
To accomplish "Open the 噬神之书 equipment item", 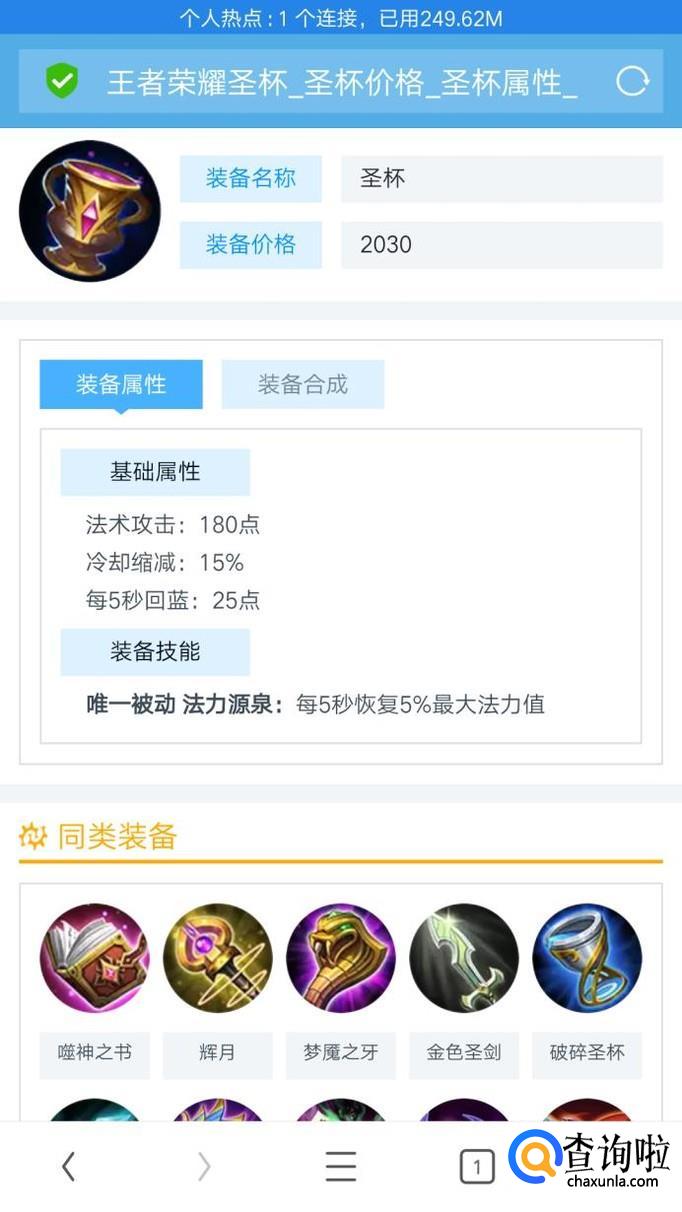I will click(x=95, y=959).
